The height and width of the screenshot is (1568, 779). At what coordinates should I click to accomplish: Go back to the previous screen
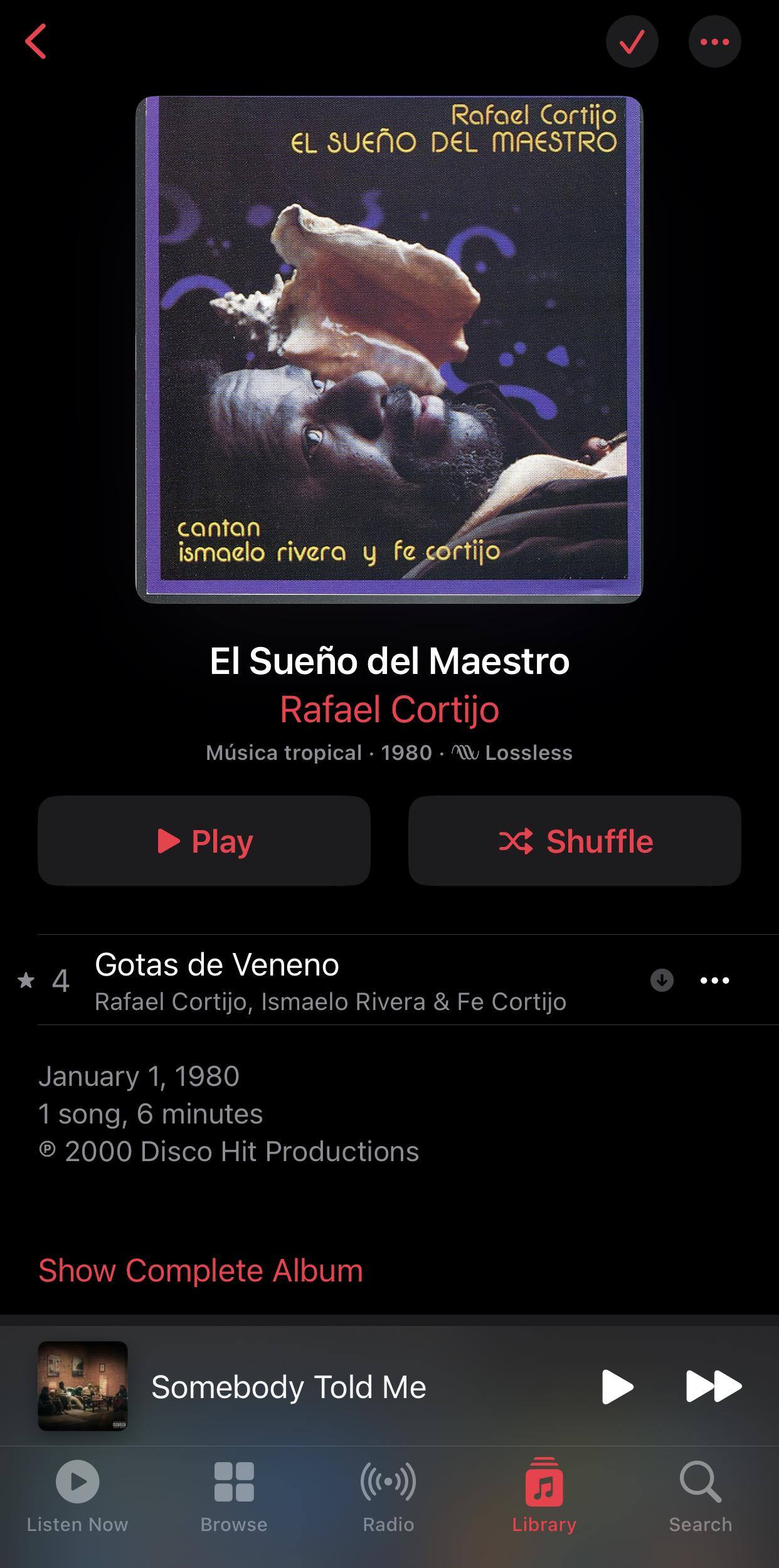(36, 41)
